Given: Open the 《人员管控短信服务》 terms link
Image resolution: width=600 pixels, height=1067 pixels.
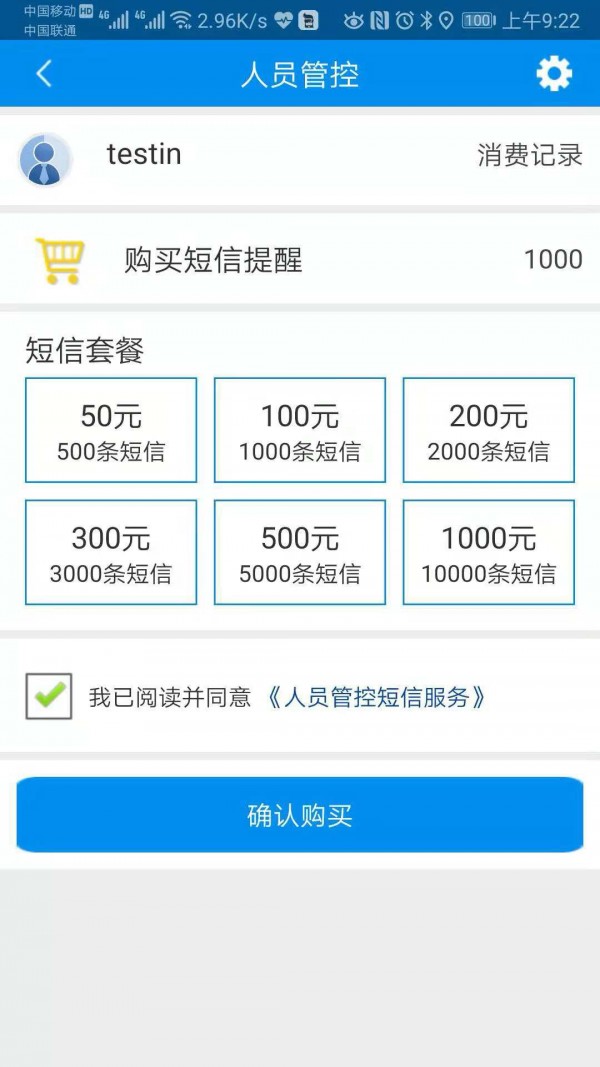Looking at the screenshot, I should (x=377, y=697).
